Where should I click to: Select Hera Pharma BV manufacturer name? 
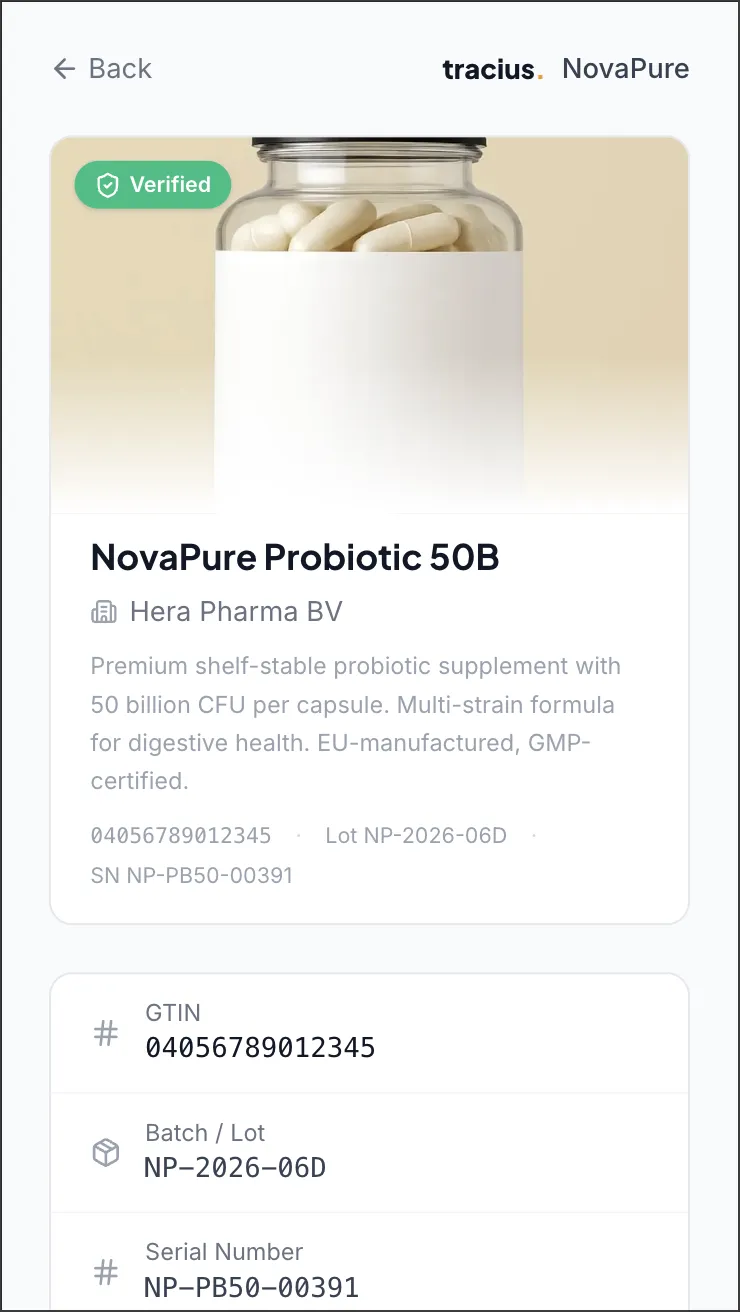pyautogui.click(x=235, y=611)
